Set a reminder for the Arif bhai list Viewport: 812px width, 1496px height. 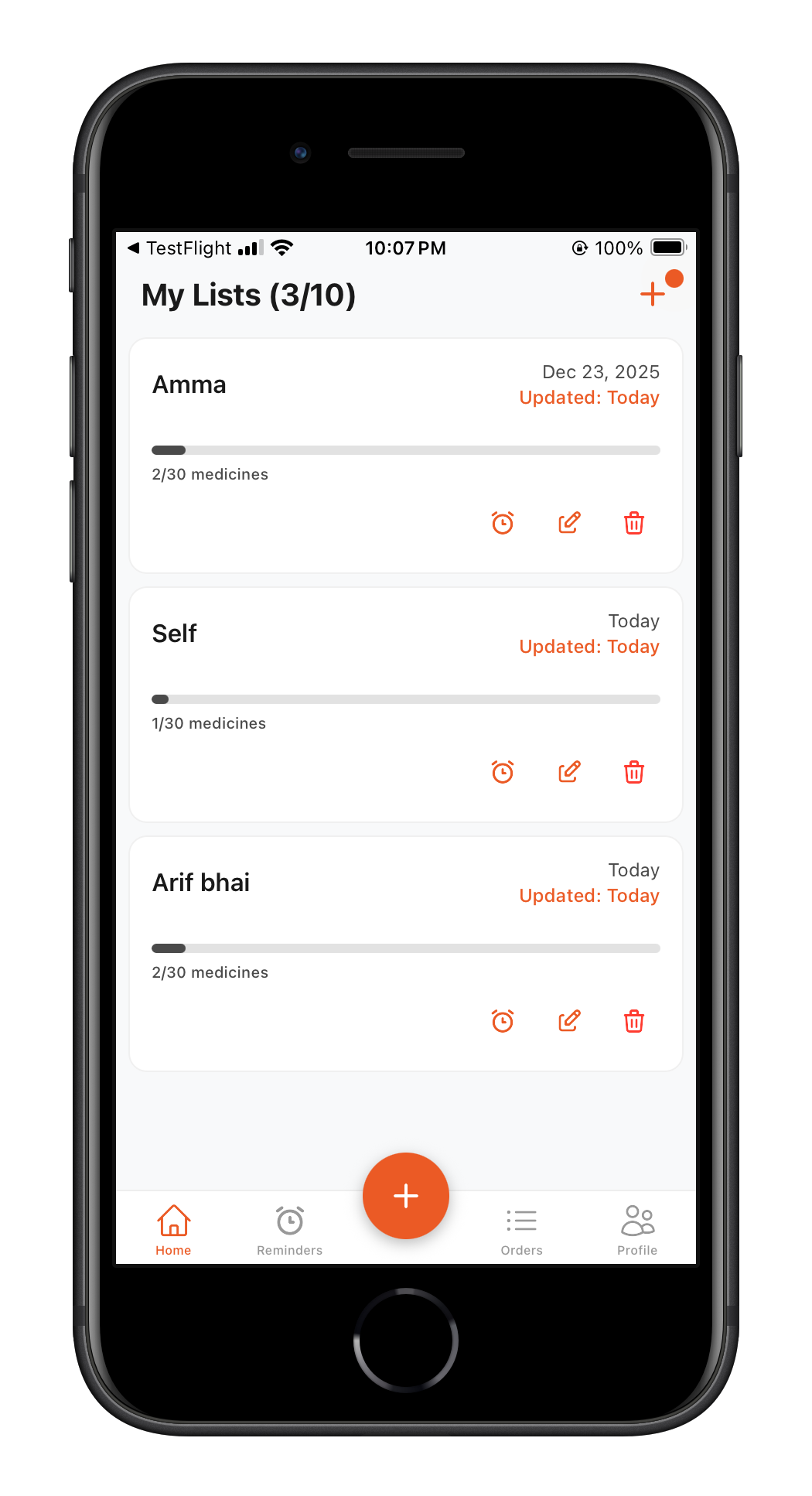tap(503, 1022)
